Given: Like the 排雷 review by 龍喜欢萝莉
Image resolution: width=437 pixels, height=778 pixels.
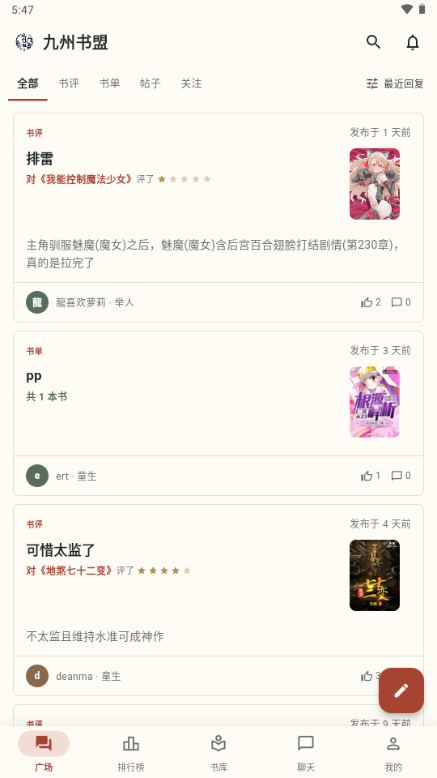Looking at the screenshot, I should (371, 302).
